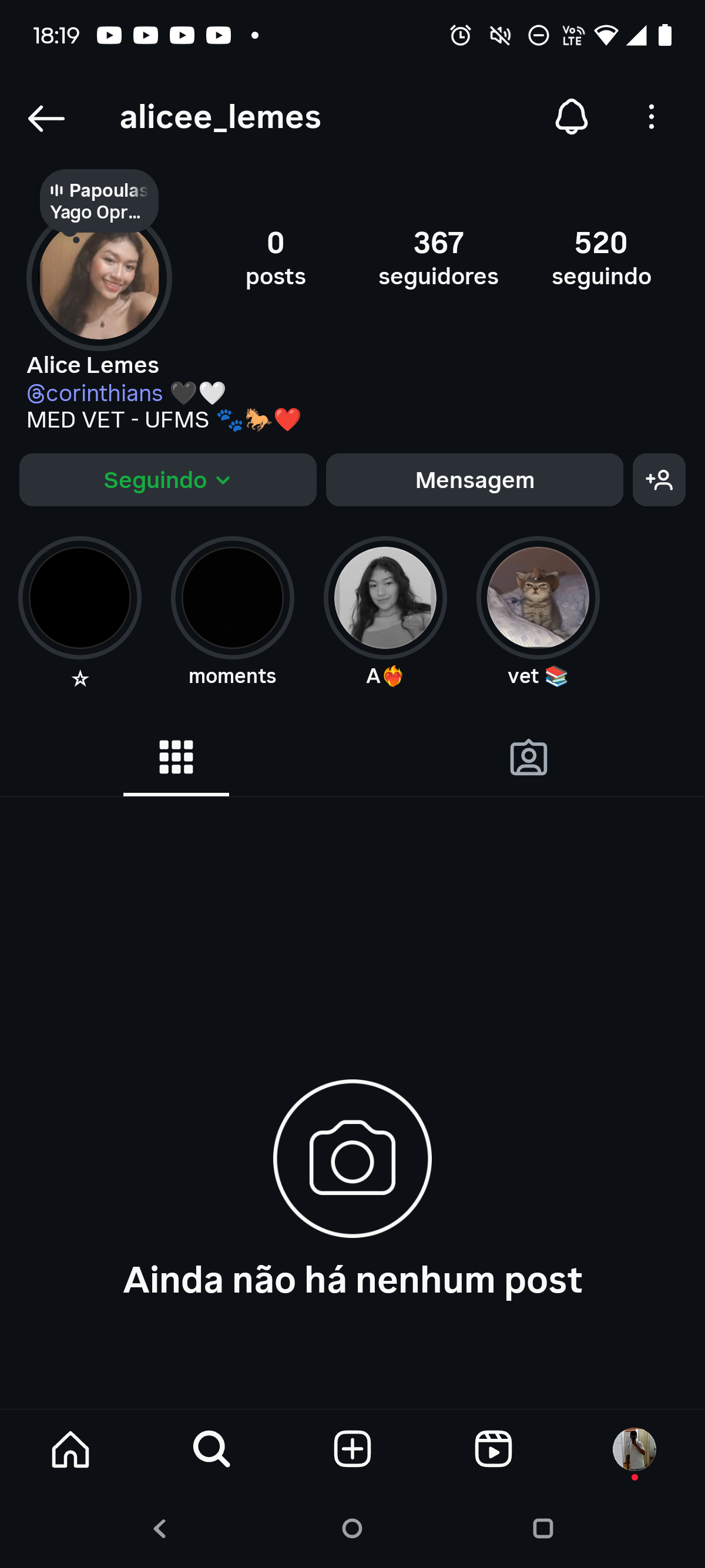View Alice Lemes' profile picture

(99, 280)
